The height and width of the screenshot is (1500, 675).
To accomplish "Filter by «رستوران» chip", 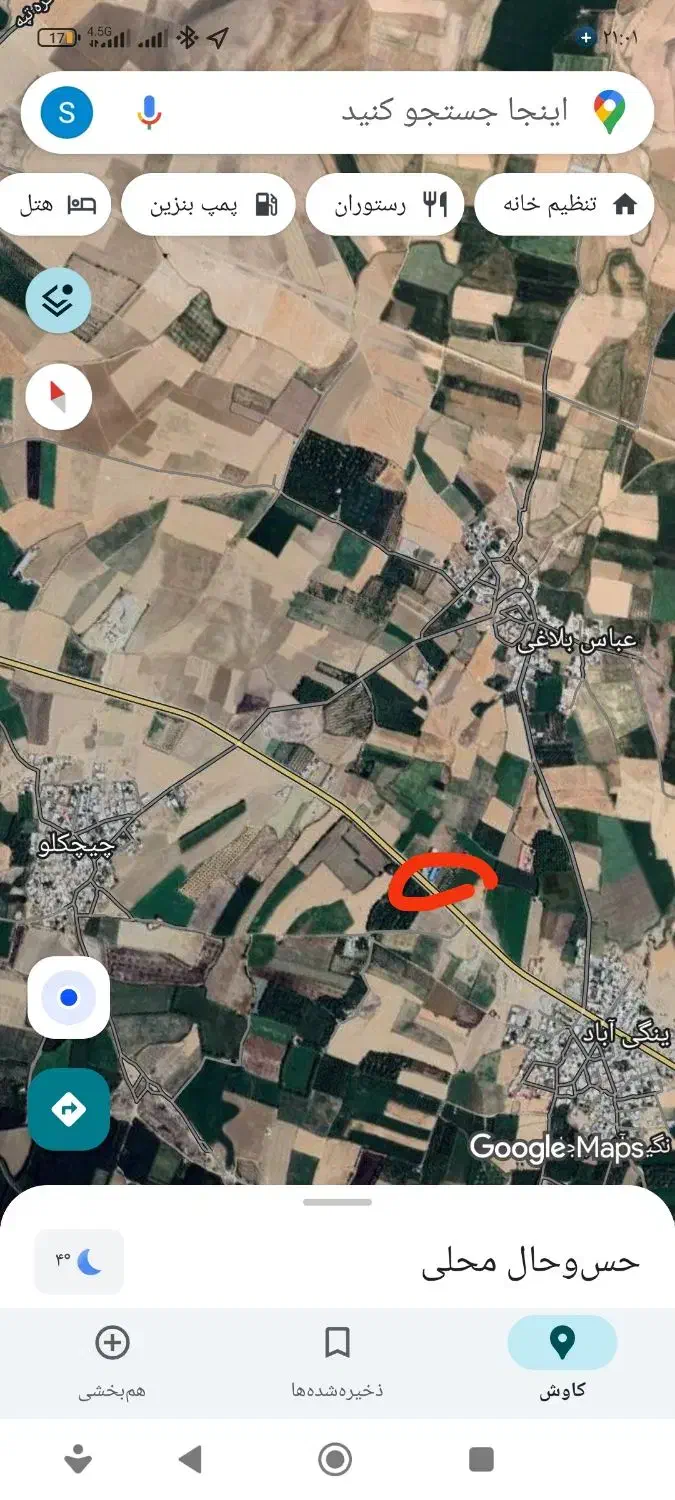I will point(385,206).
